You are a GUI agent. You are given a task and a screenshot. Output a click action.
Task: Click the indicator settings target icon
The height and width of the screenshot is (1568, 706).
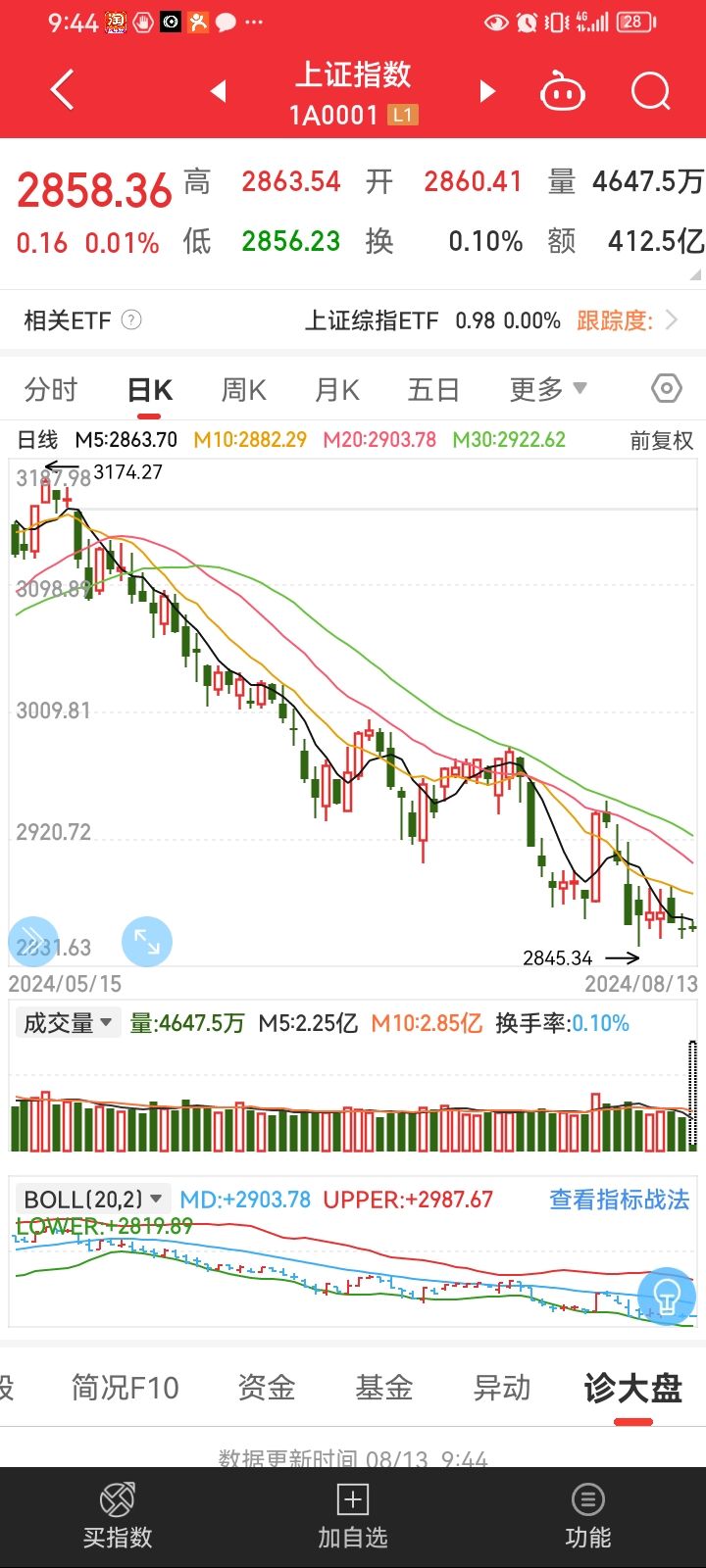point(666,388)
